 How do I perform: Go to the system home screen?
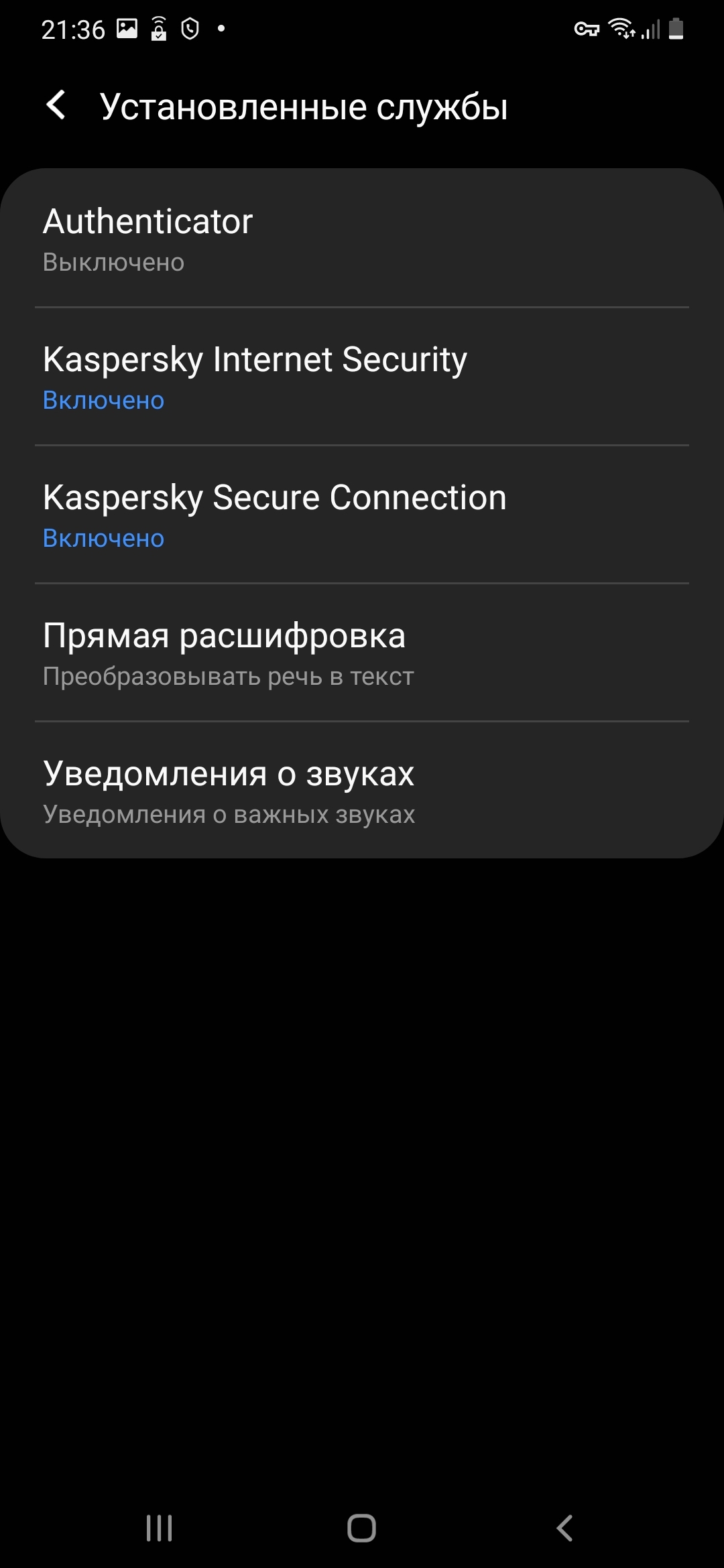point(361,1528)
